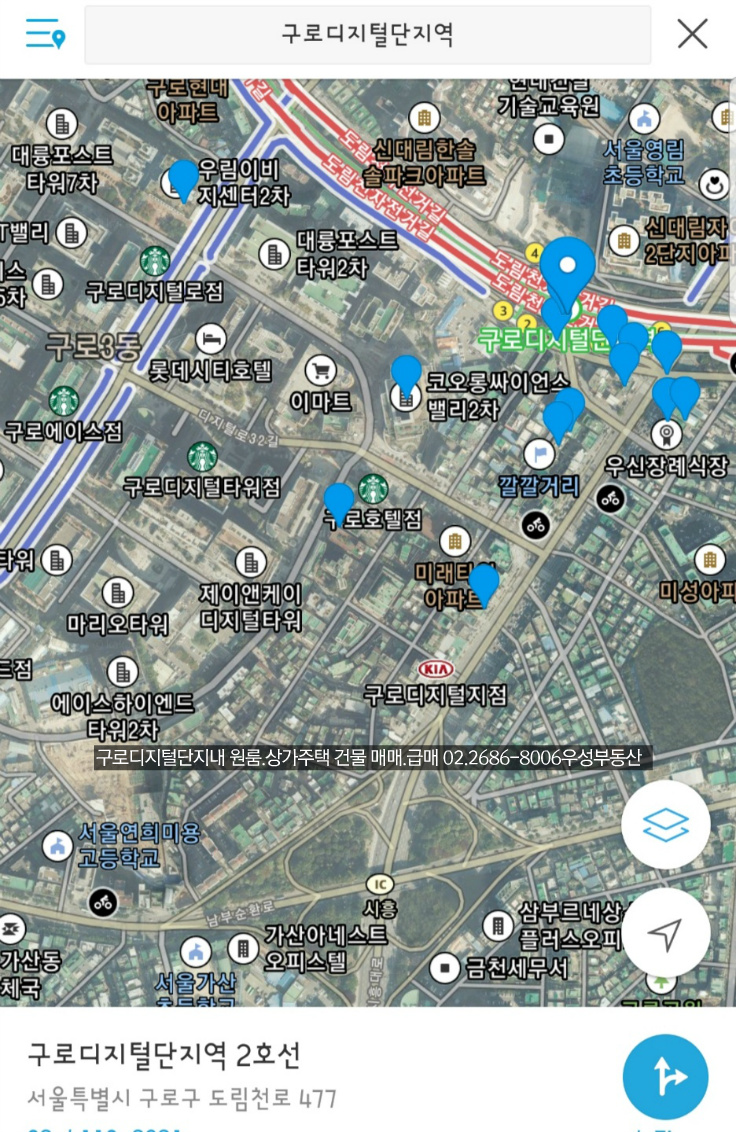Select the pin at 코오롱싸이언스밸리2차
The height and width of the screenshot is (1132, 736).
(406, 374)
